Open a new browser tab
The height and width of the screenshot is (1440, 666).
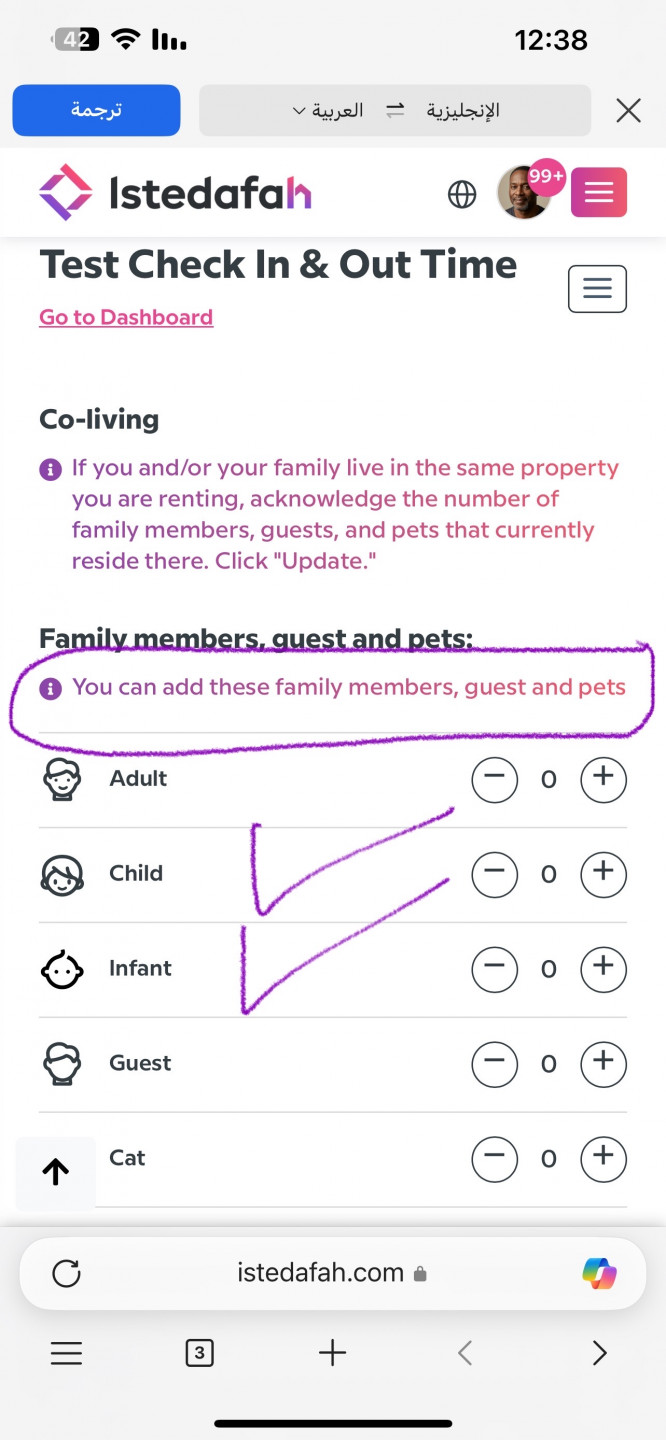click(332, 1354)
